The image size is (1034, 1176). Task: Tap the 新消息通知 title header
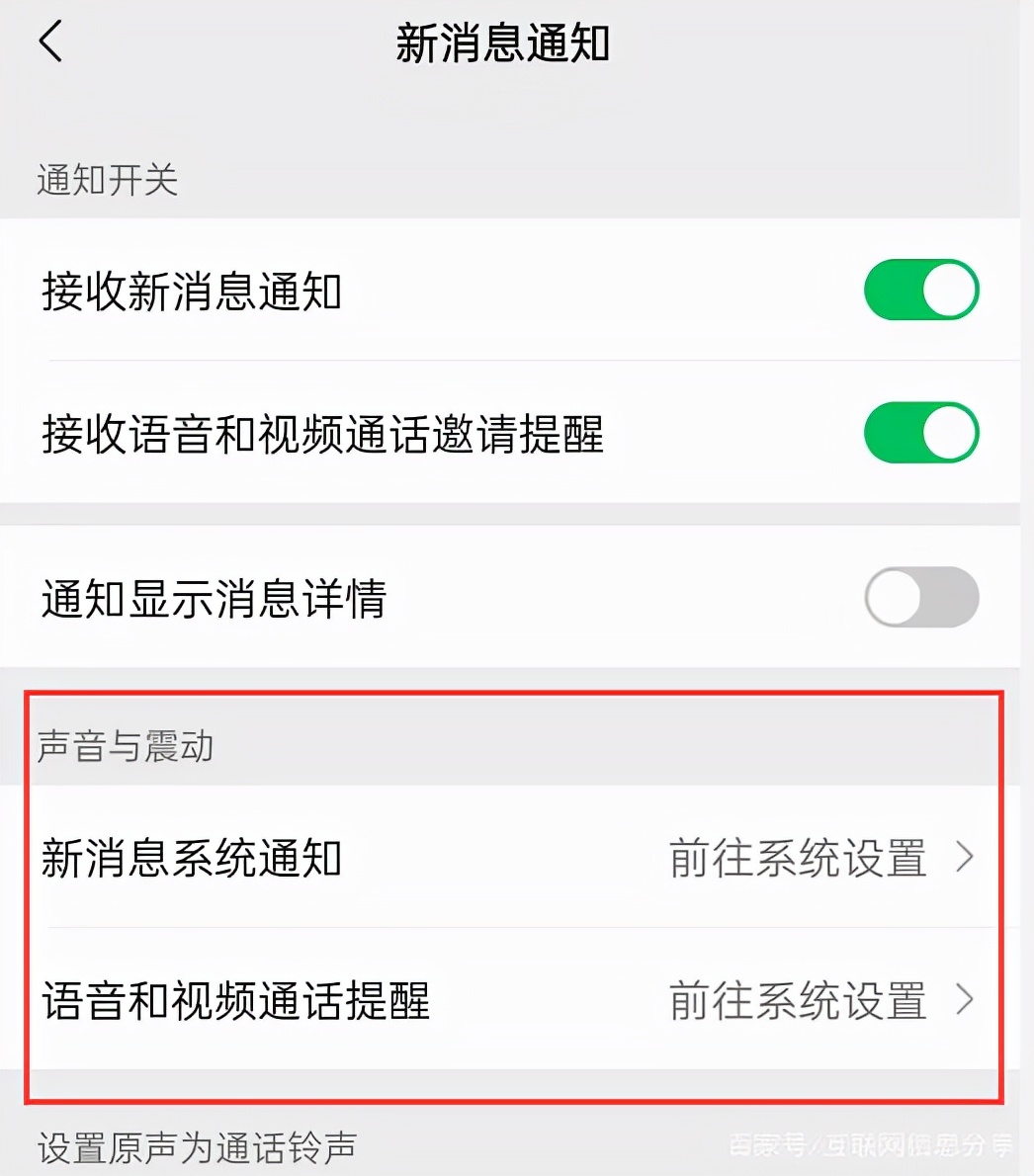(505, 43)
